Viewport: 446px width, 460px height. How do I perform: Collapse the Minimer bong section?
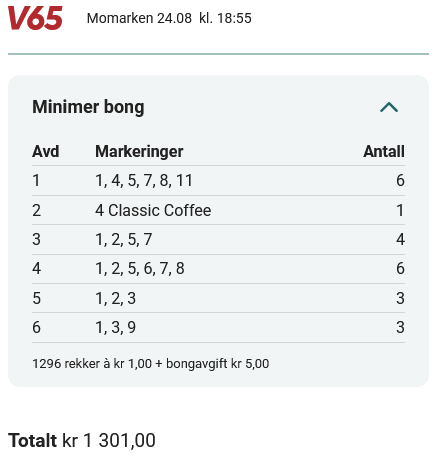click(x=389, y=107)
